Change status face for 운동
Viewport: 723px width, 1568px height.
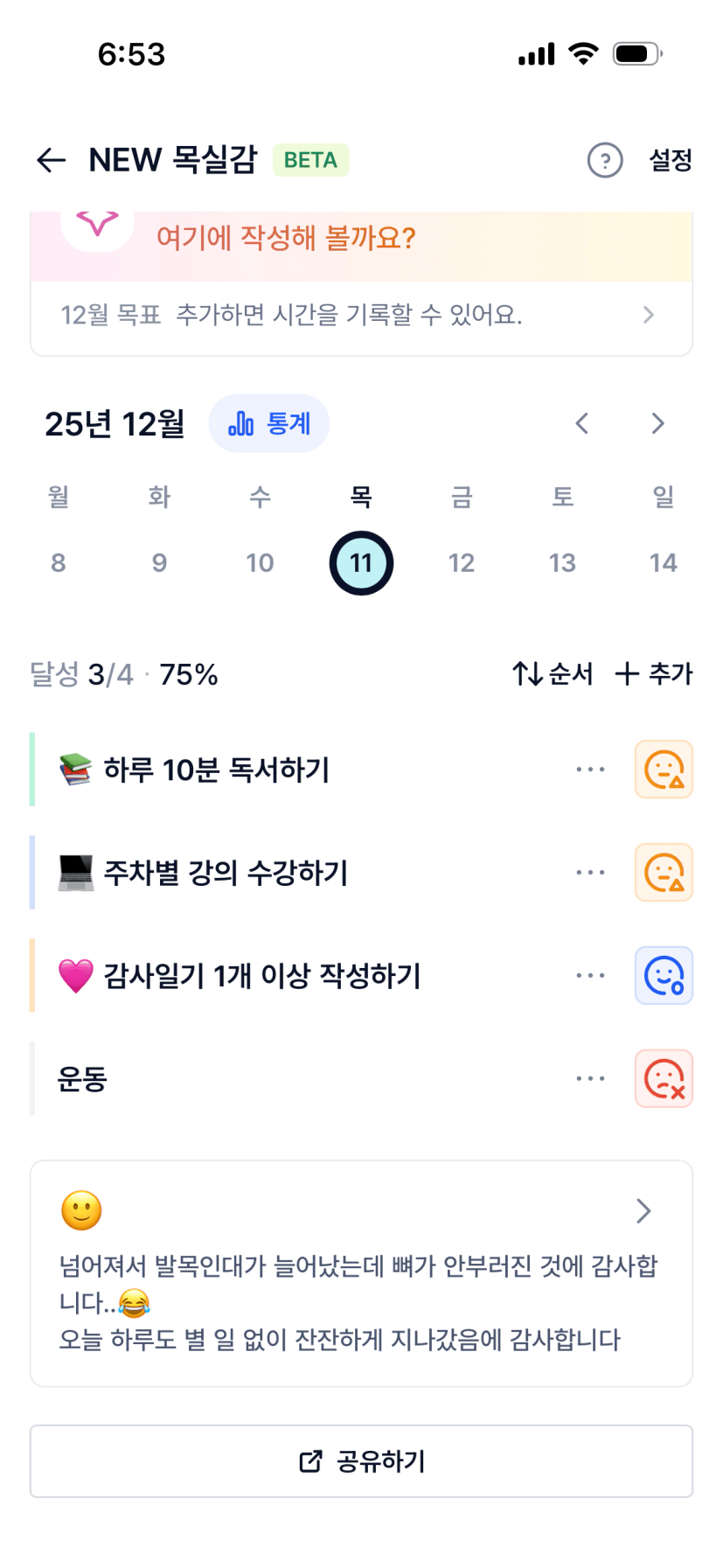[664, 1078]
